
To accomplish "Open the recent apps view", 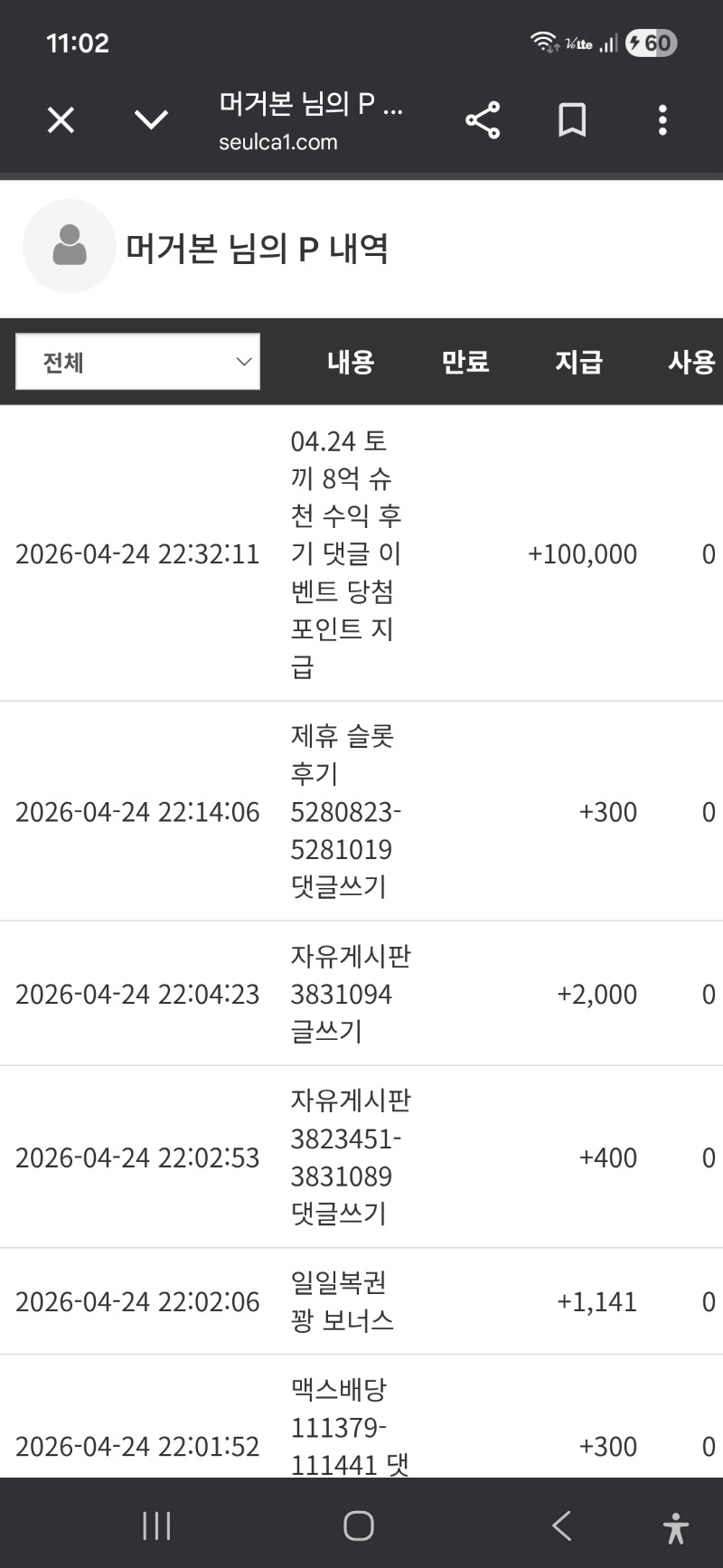I will coord(156,1525).
